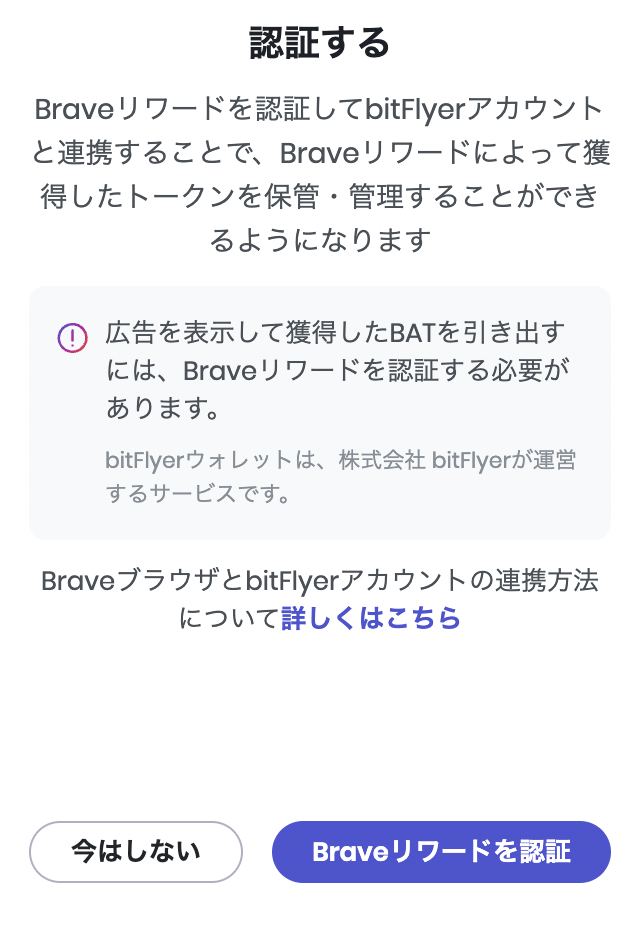Verify with the Braveリワードを認証 button
Viewport: 638px width, 950px height.
(x=441, y=852)
